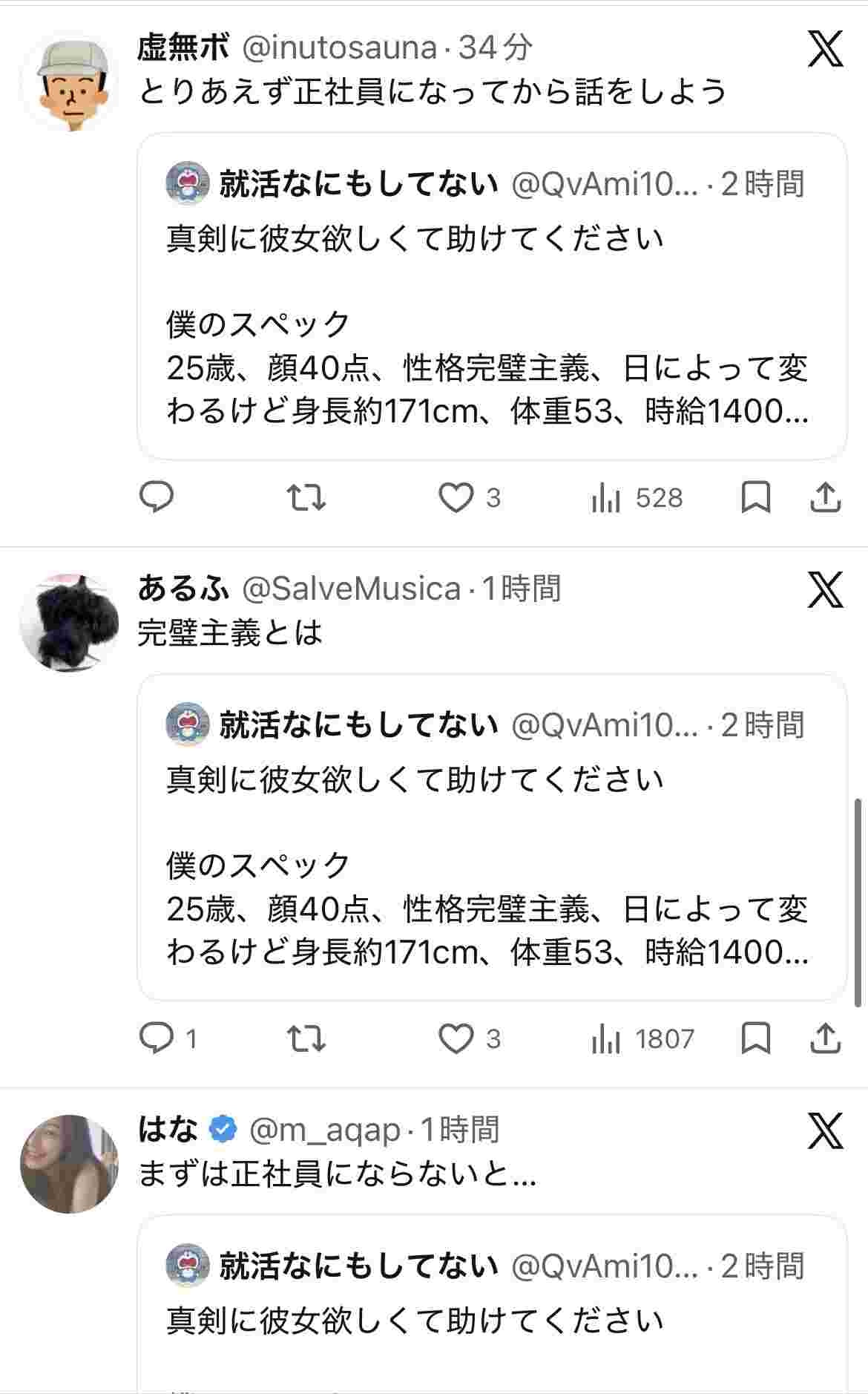This screenshot has height=1394, width=868.
Task: Like あるふ's post
Action: click(x=456, y=1038)
